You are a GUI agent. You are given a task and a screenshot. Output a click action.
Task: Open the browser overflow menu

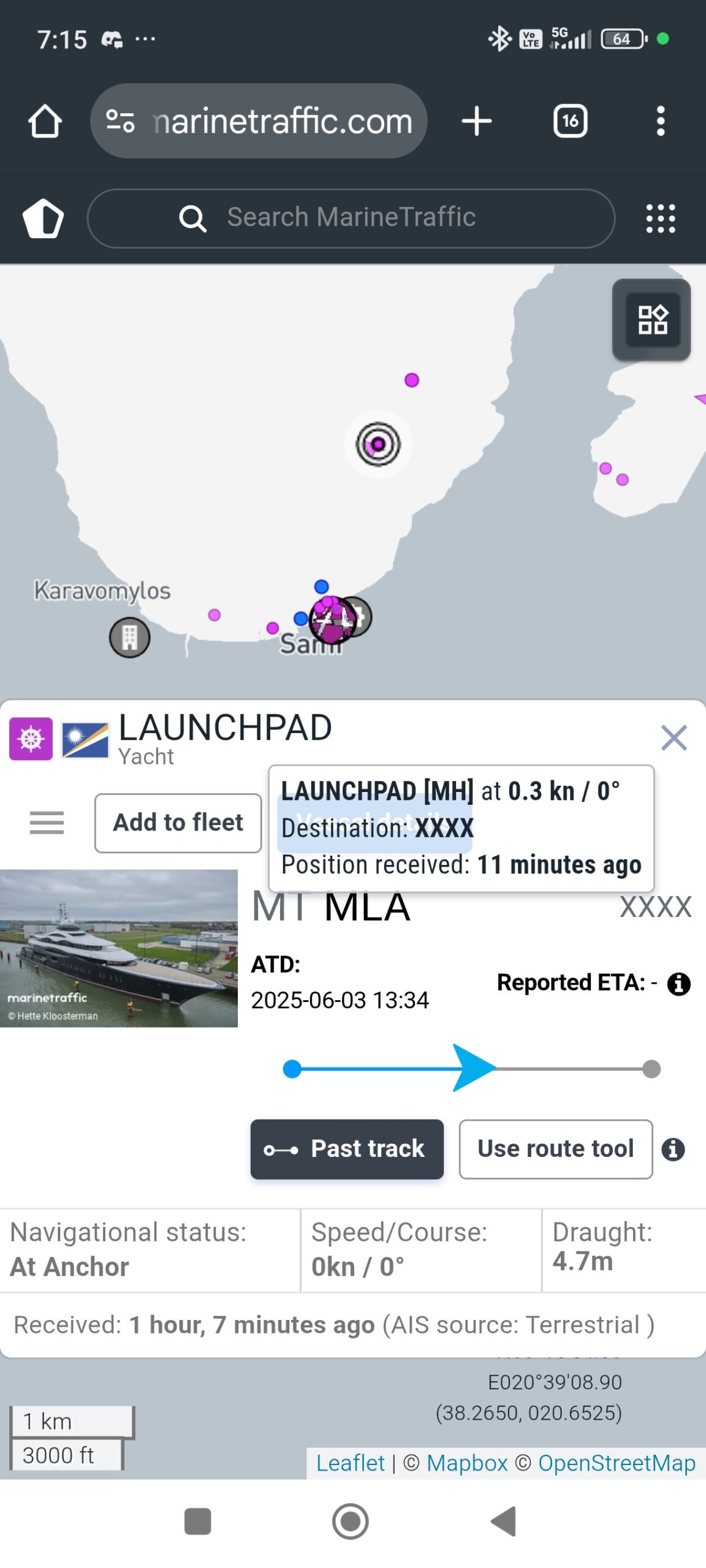point(660,121)
